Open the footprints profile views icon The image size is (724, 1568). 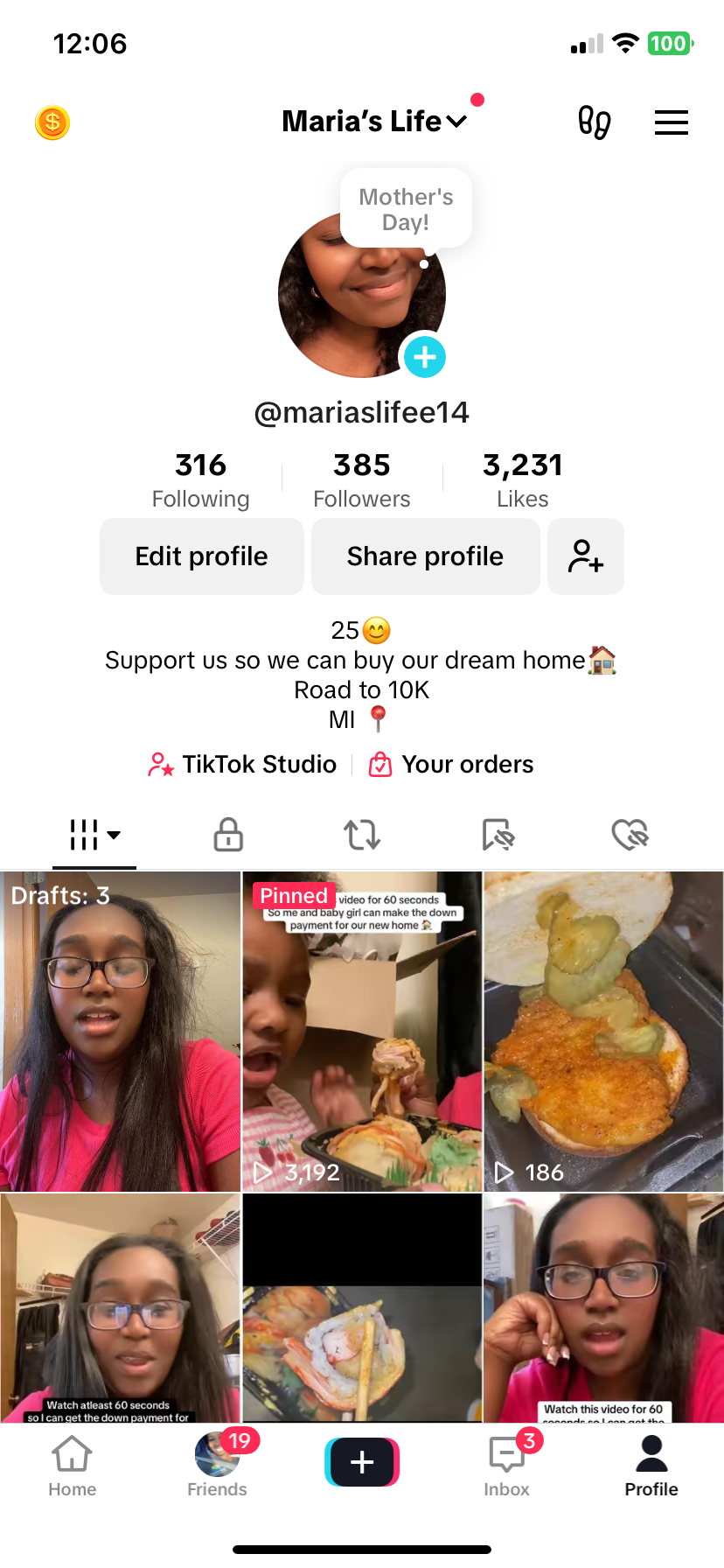tap(594, 122)
